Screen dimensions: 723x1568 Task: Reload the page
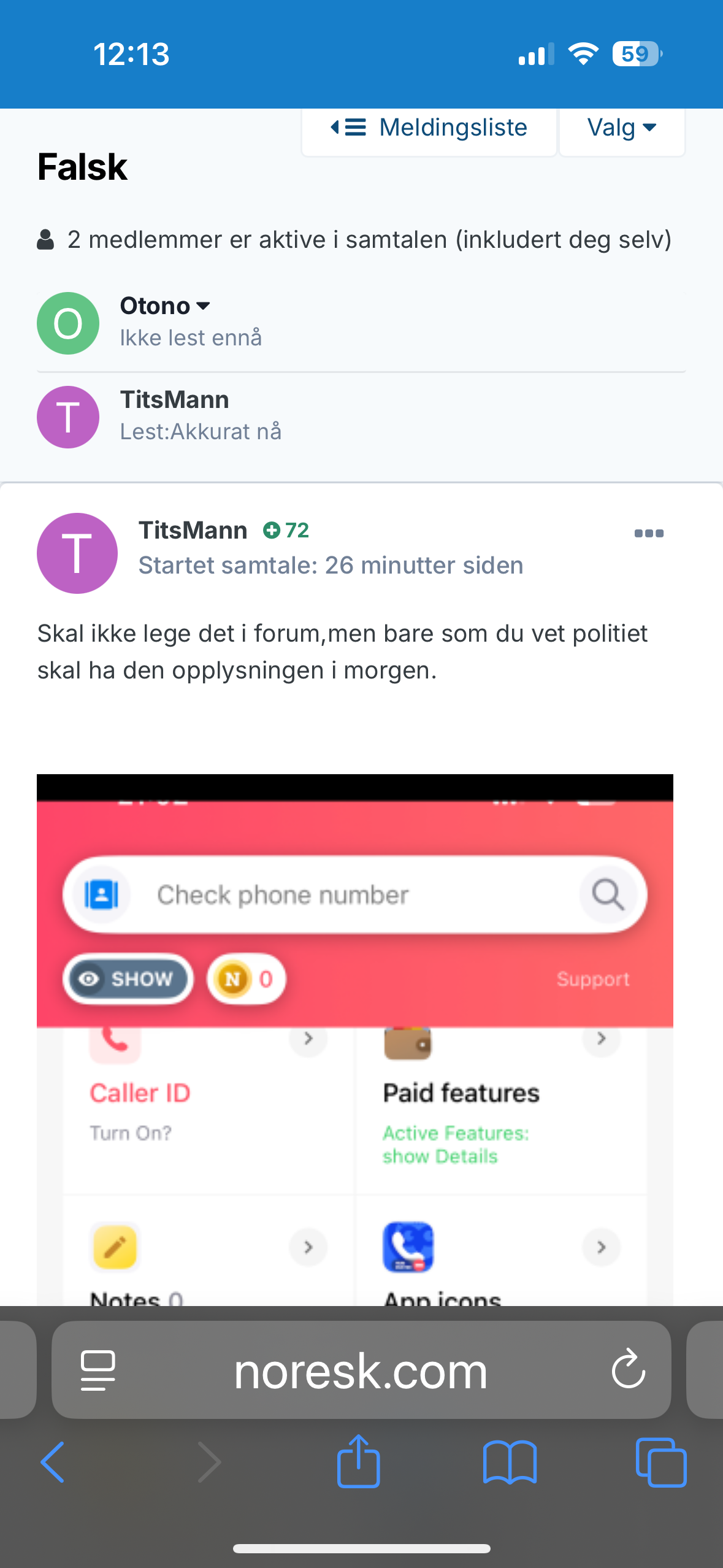628,1369
